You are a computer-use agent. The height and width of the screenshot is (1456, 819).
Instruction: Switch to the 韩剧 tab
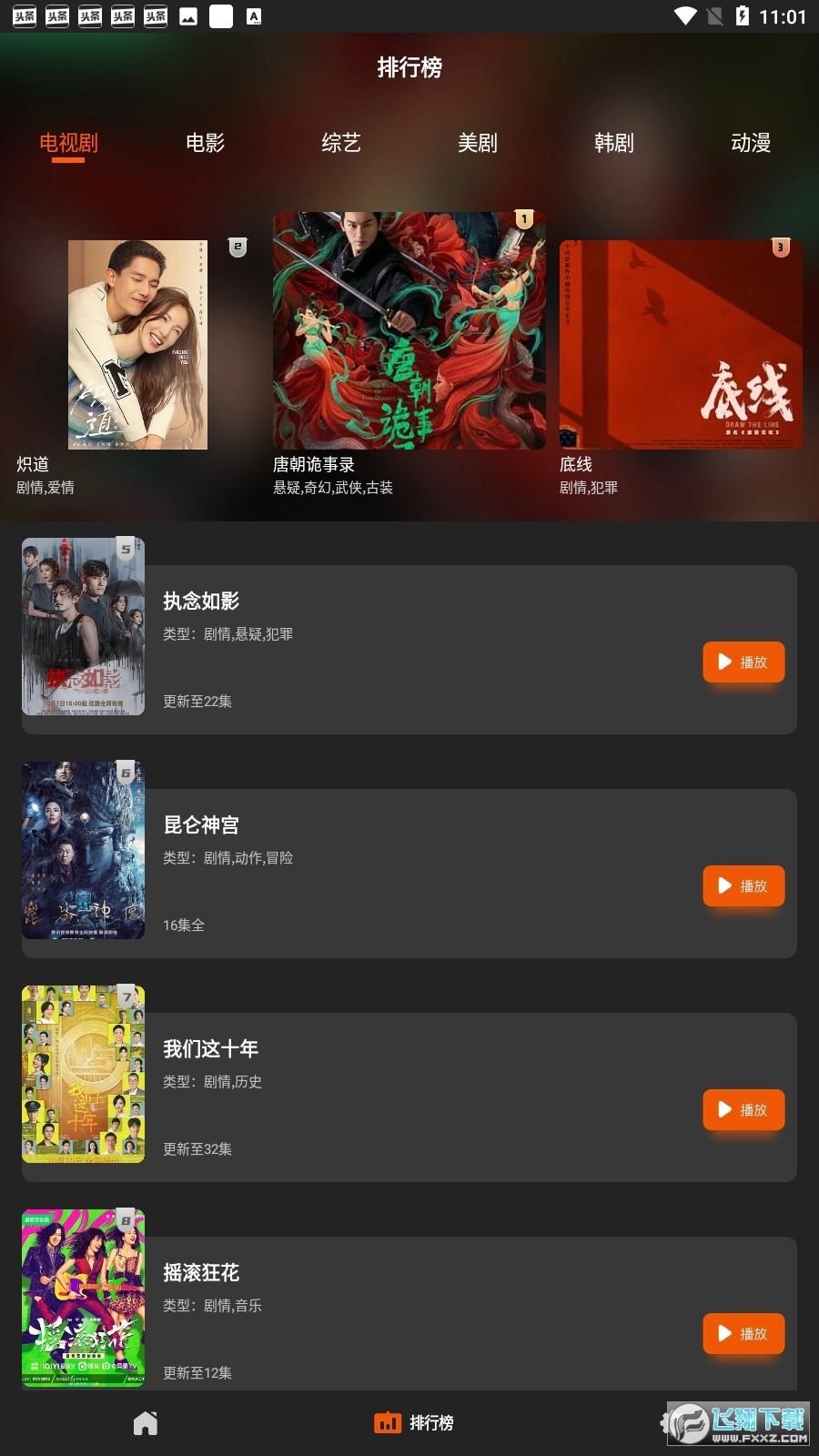click(612, 143)
